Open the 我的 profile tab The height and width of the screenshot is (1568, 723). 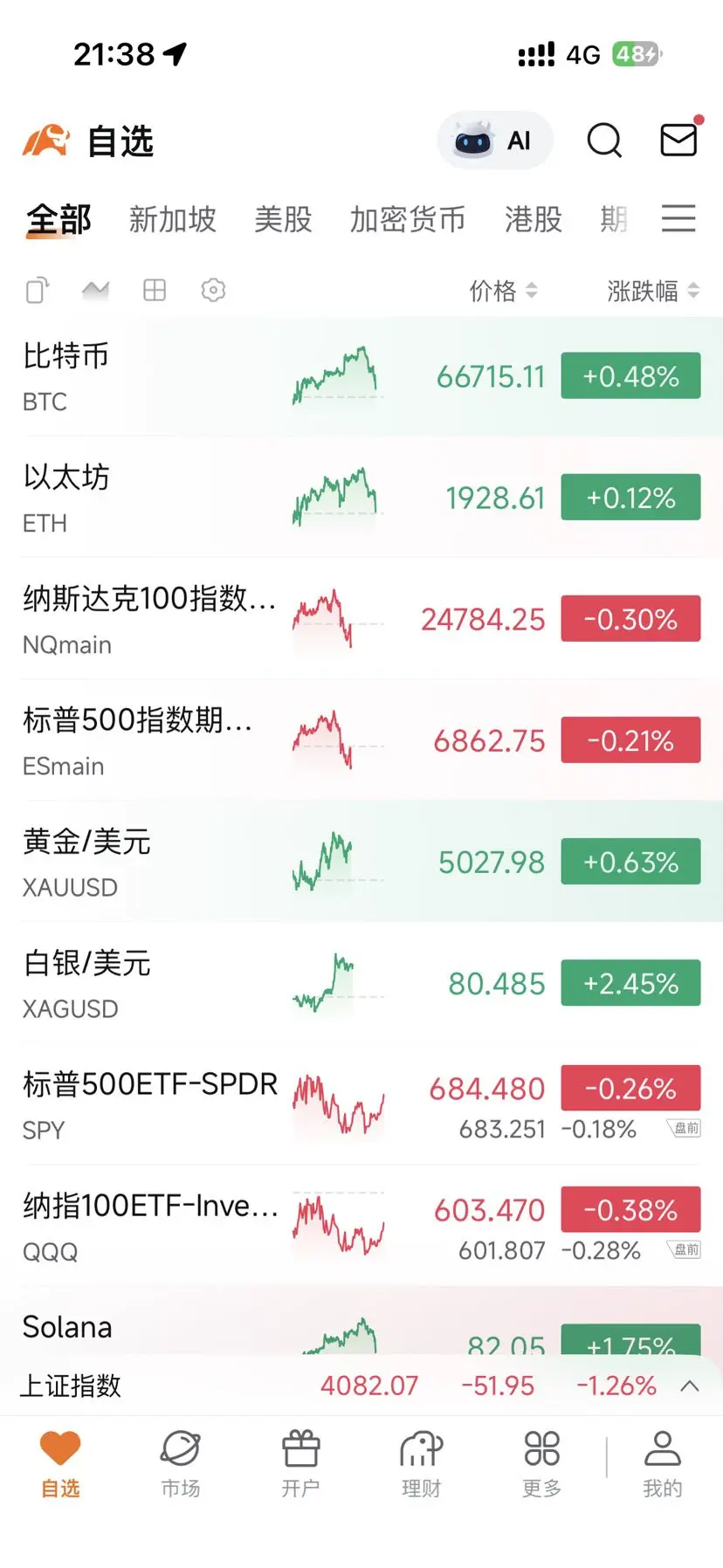point(662,1461)
